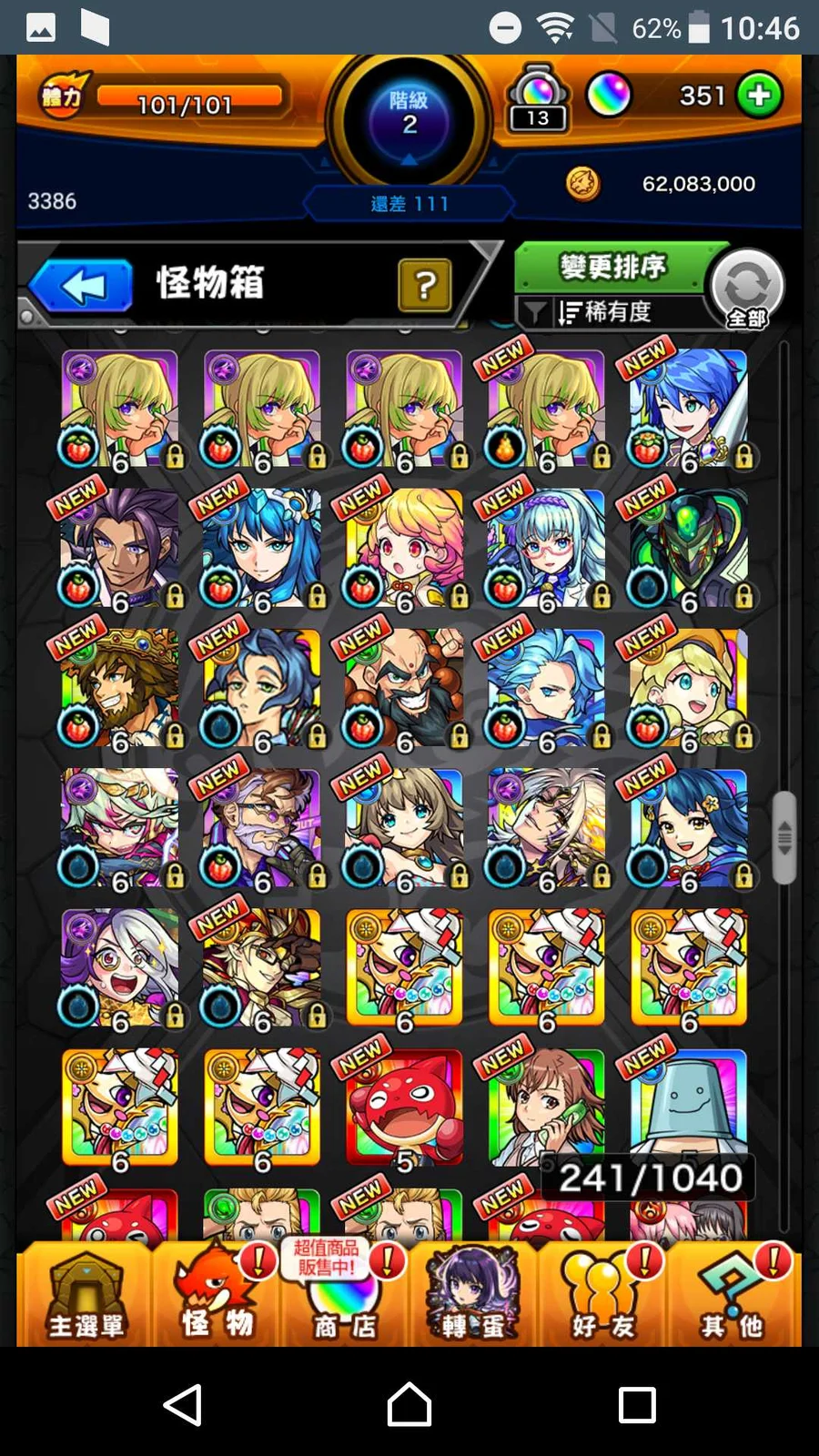Tap the Android recent apps button
The width and height of the screenshot is (819, 1456).
636,1405
